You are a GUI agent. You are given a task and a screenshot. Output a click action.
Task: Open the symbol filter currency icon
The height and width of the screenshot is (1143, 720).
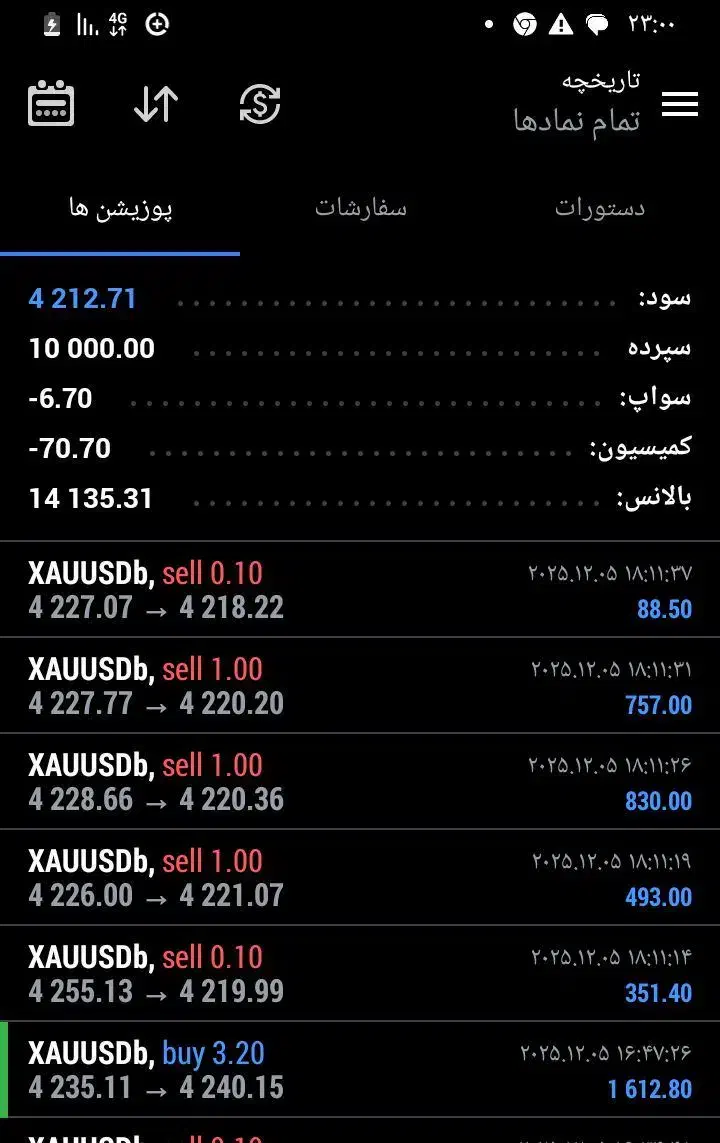pyautogui.click(x=260, y=104)
